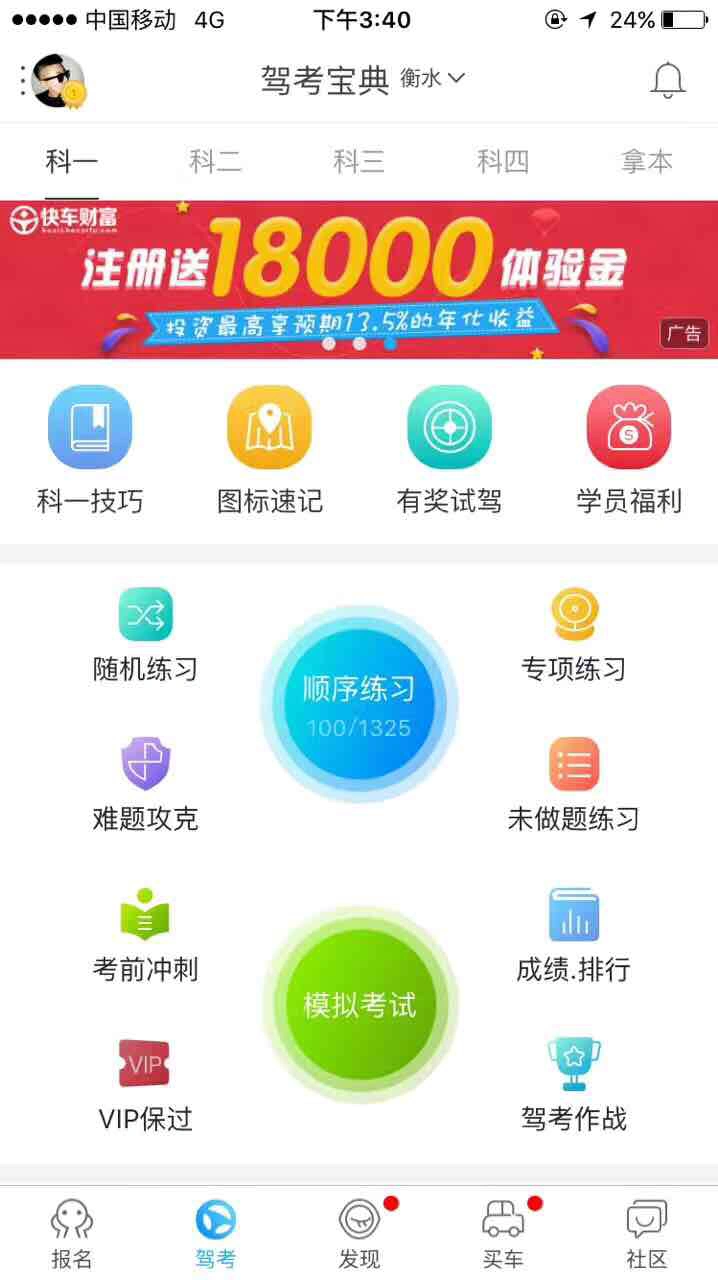Open 专项练习
The image size is (718, 1280).
tap(574, 636)
